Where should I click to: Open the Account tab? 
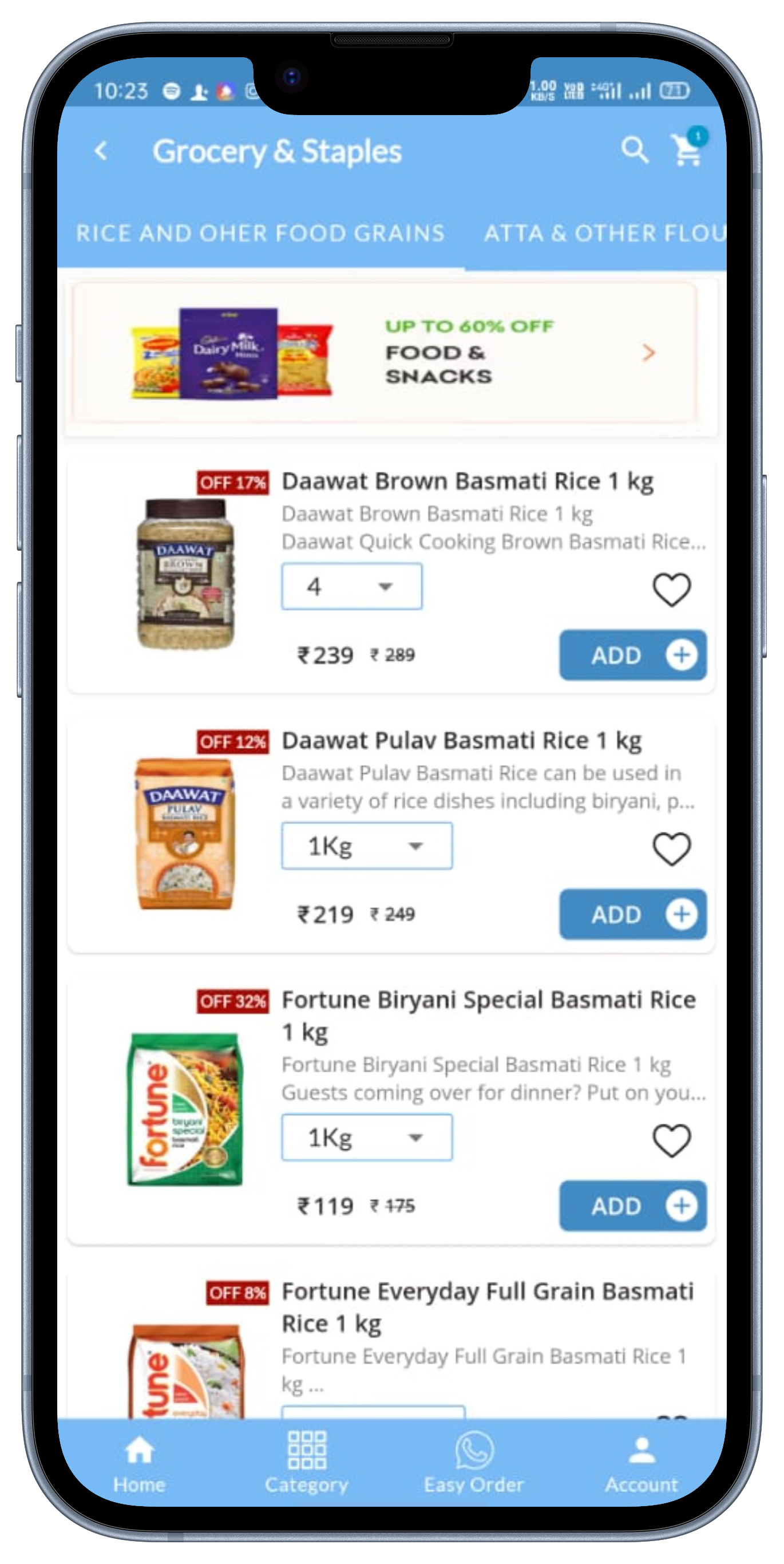(x=642, y=1464)
